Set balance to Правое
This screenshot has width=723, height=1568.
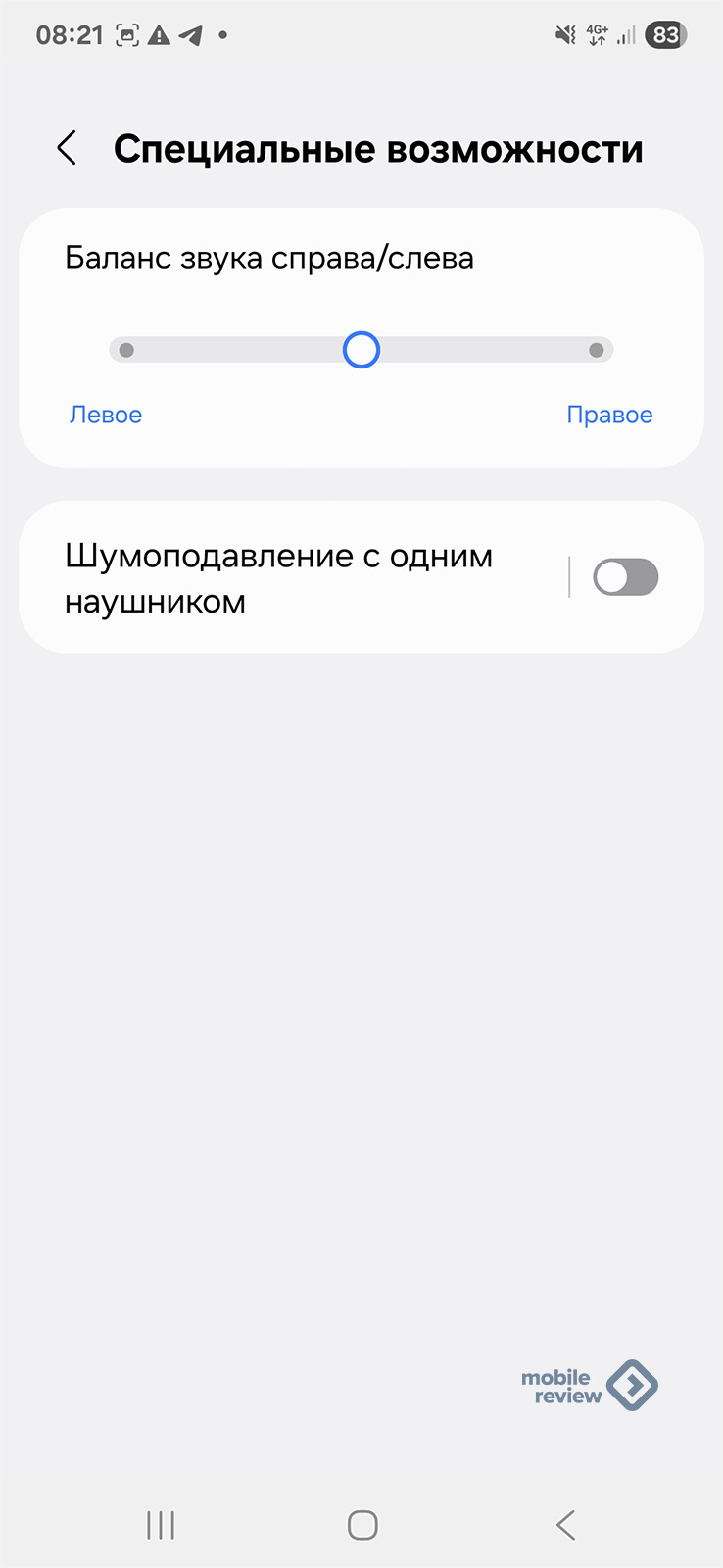tap(609, 415)
